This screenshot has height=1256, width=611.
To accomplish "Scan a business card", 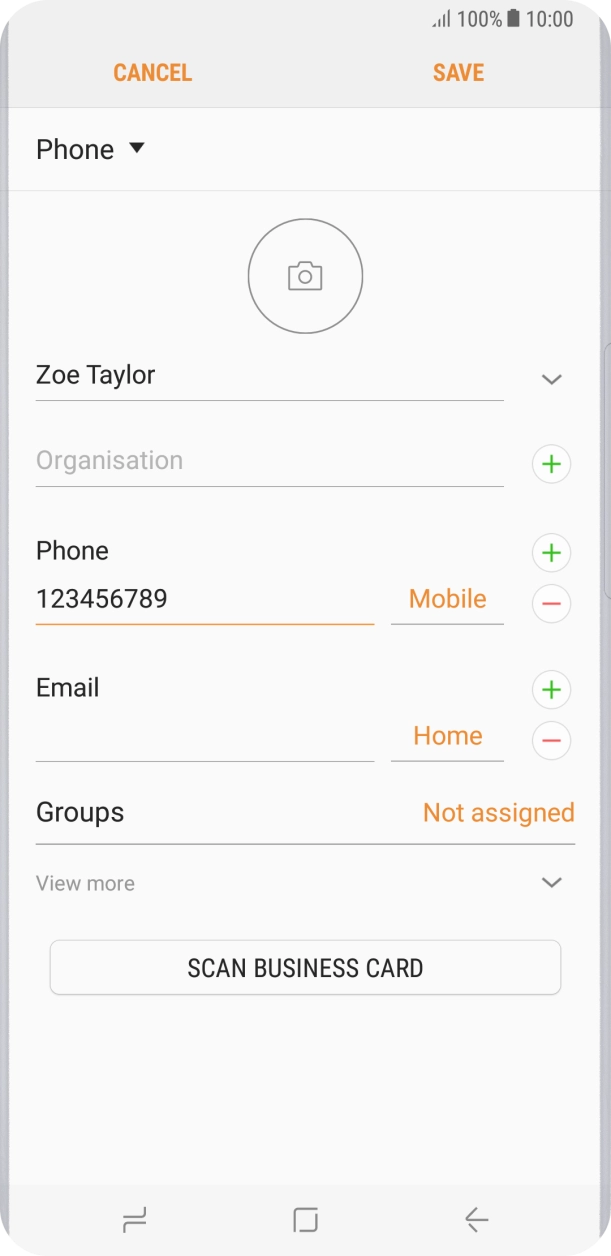I will [x=305, y=967].
